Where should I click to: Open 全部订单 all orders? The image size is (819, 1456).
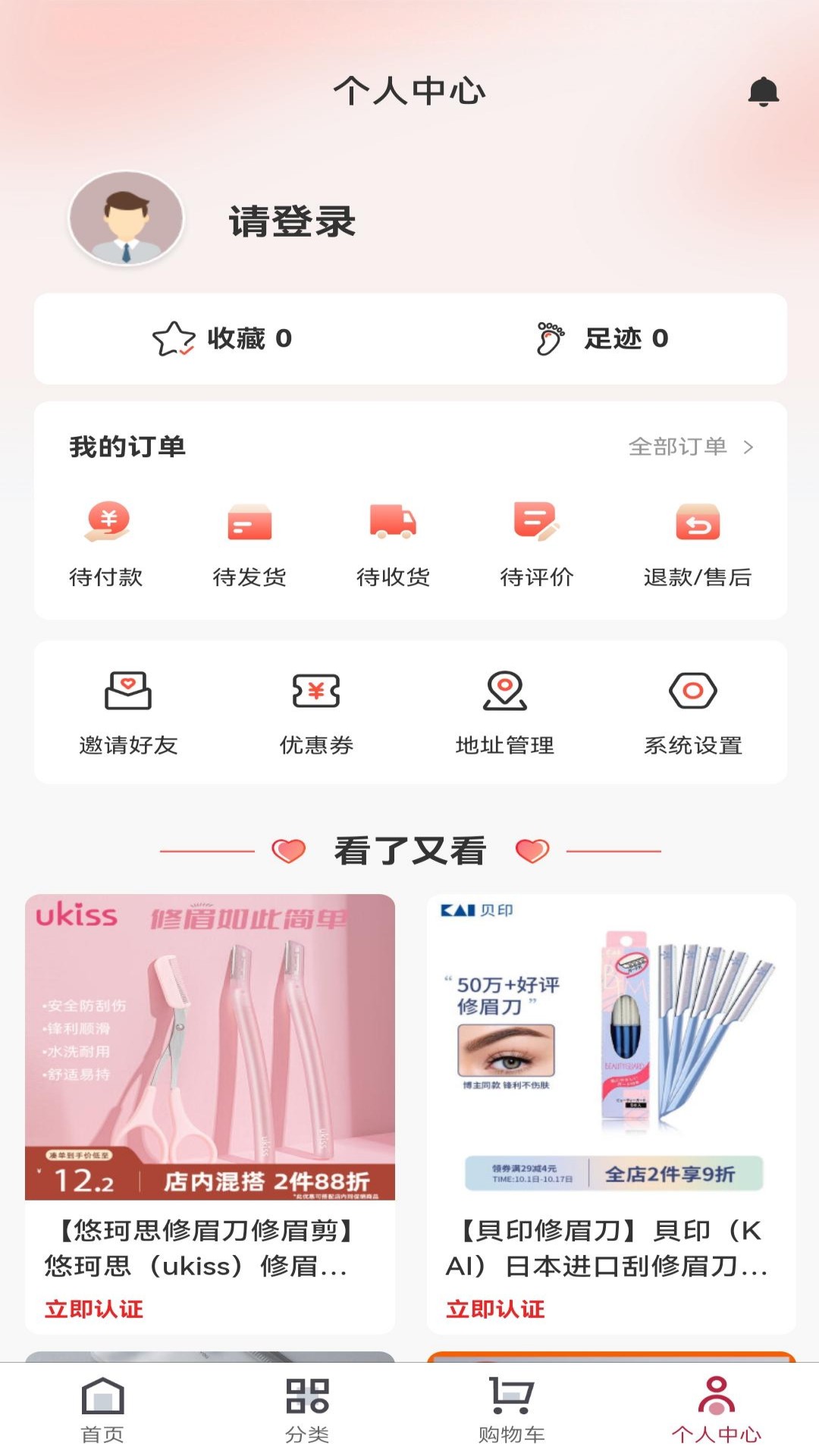[690, 447]
